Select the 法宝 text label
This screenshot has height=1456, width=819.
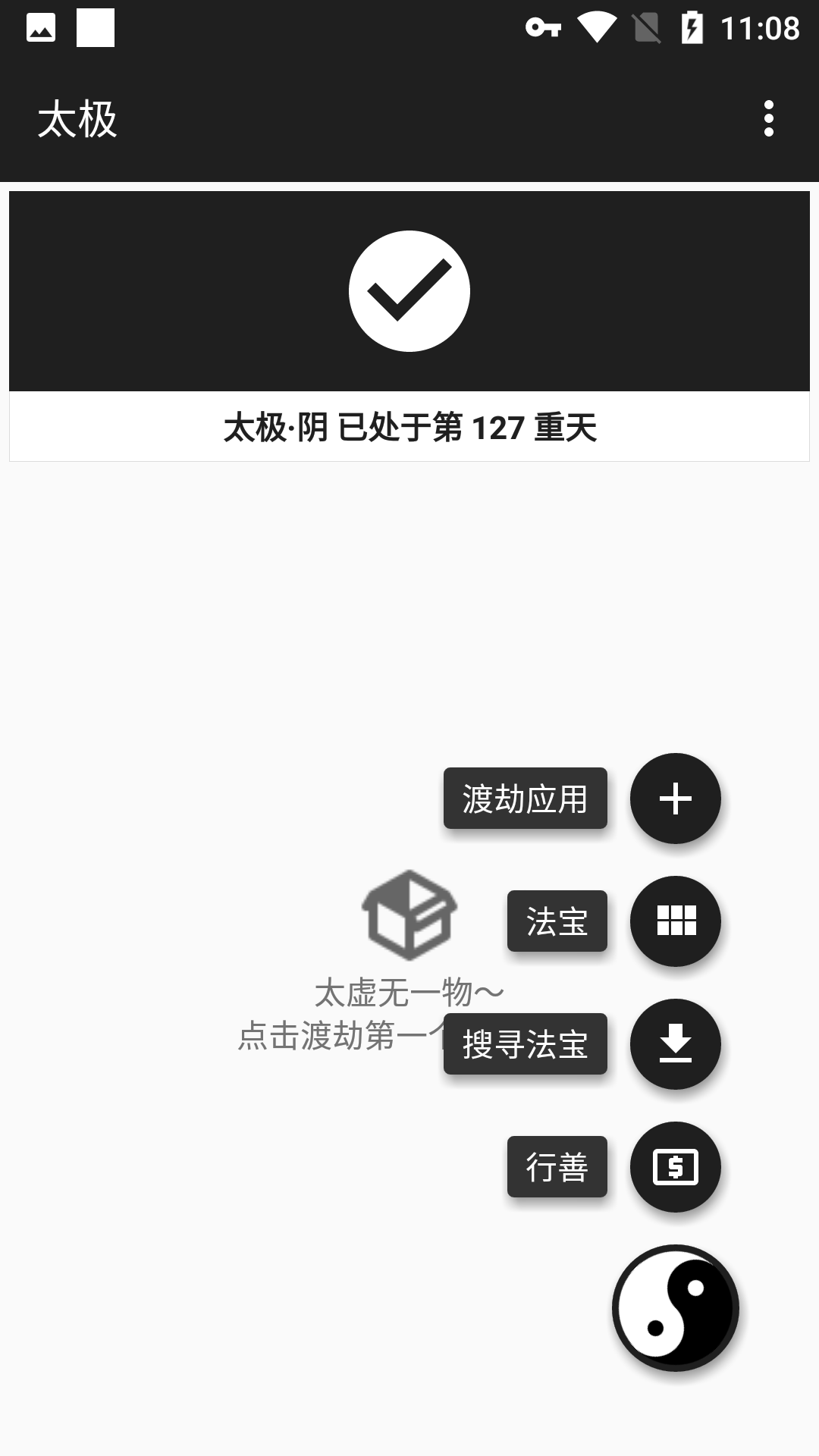(557, 921)
